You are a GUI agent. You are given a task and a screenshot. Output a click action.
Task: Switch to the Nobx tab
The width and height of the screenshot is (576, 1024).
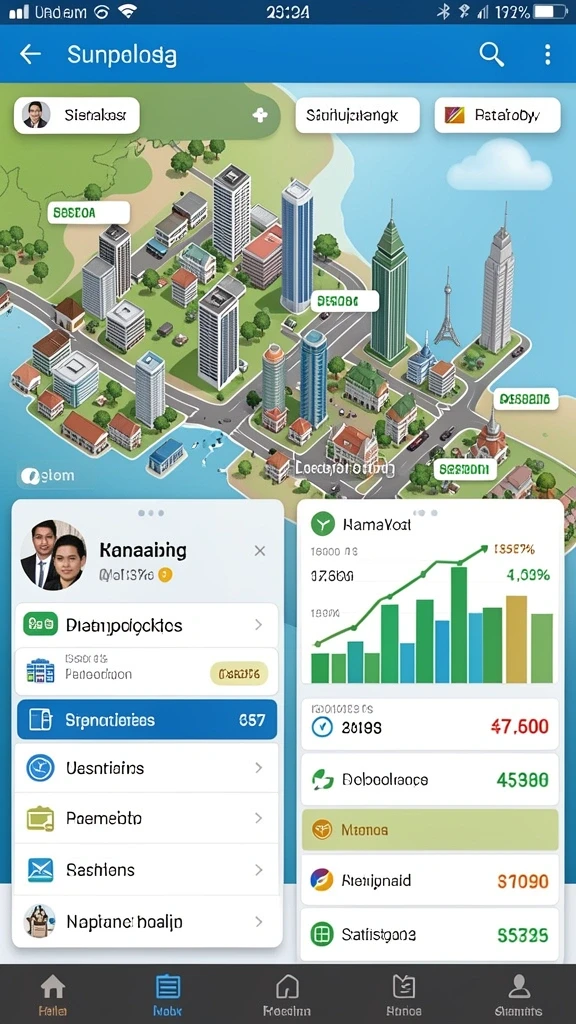coord(168,995)
